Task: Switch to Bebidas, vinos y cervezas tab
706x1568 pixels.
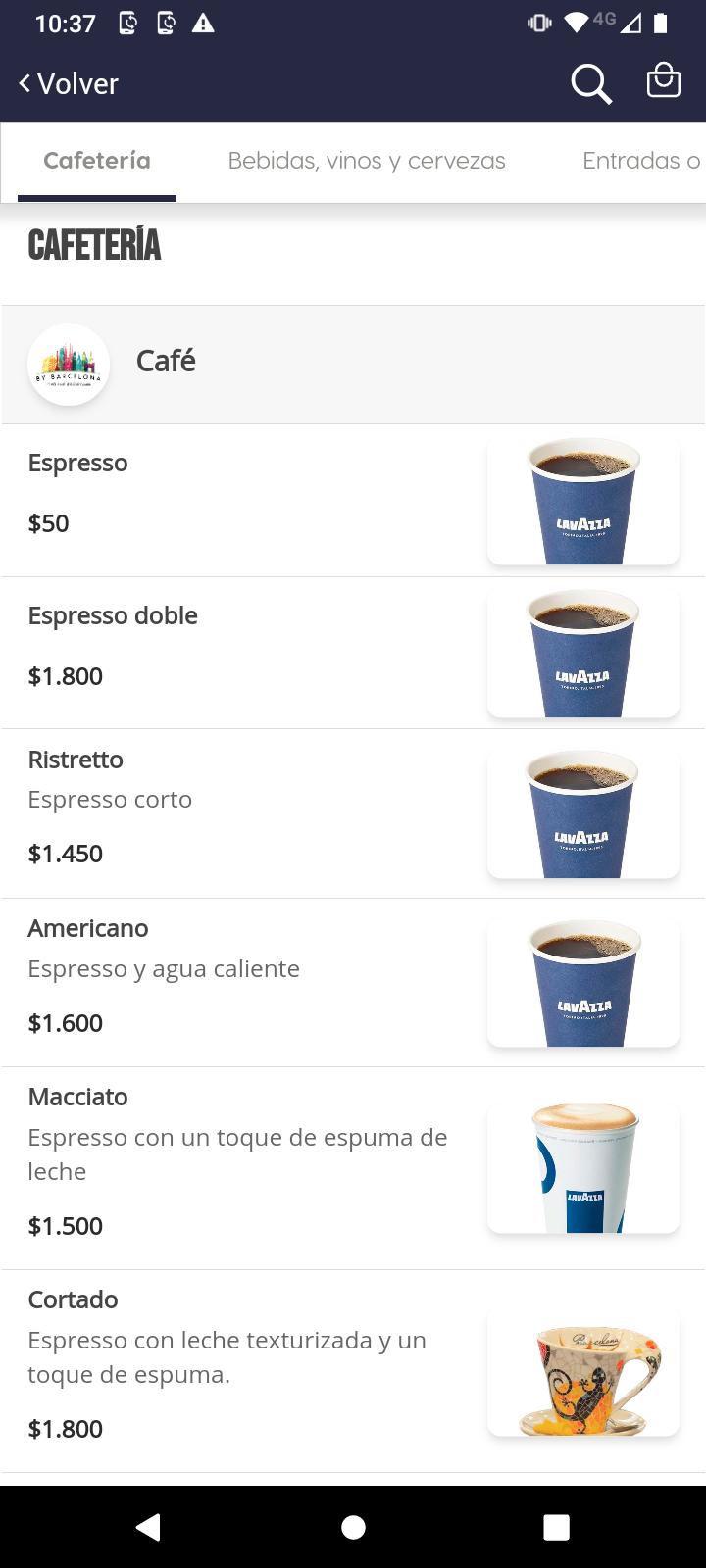Action: click(x=367, y=161)
